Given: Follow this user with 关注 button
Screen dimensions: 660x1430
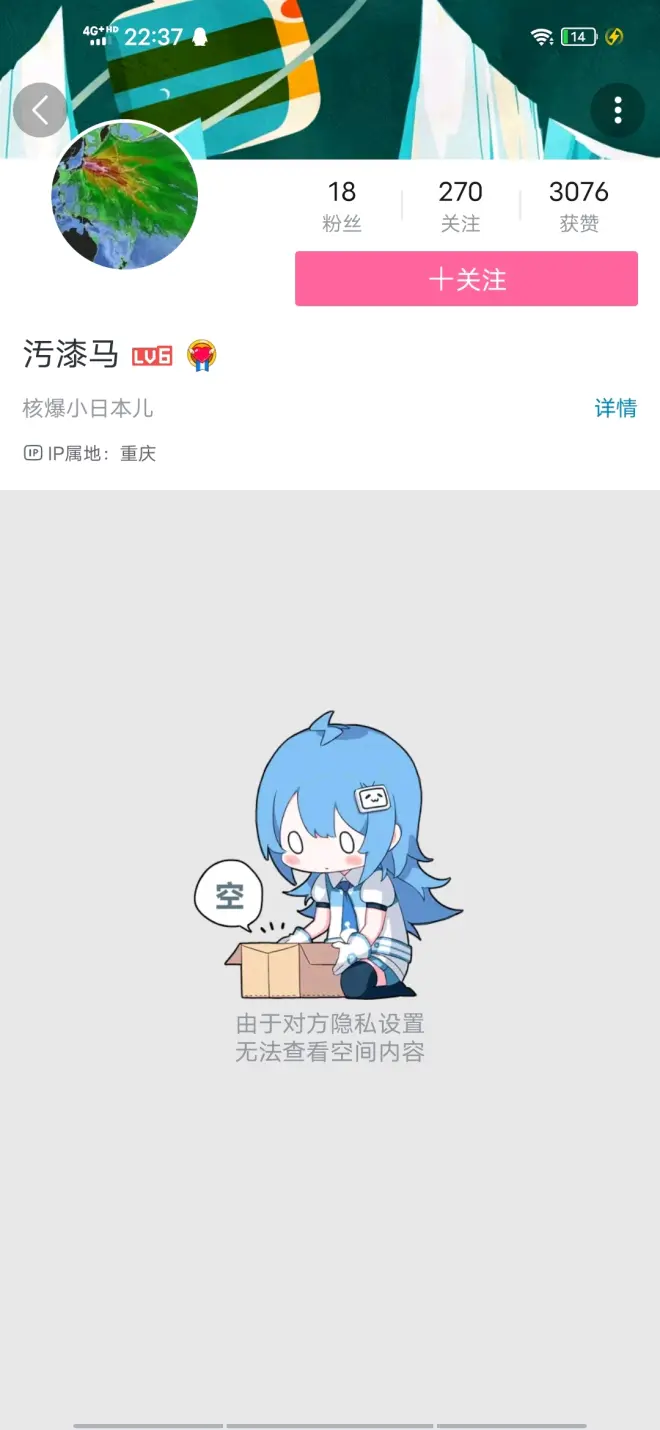Looking at the screenshot, I should click(466, 279).
